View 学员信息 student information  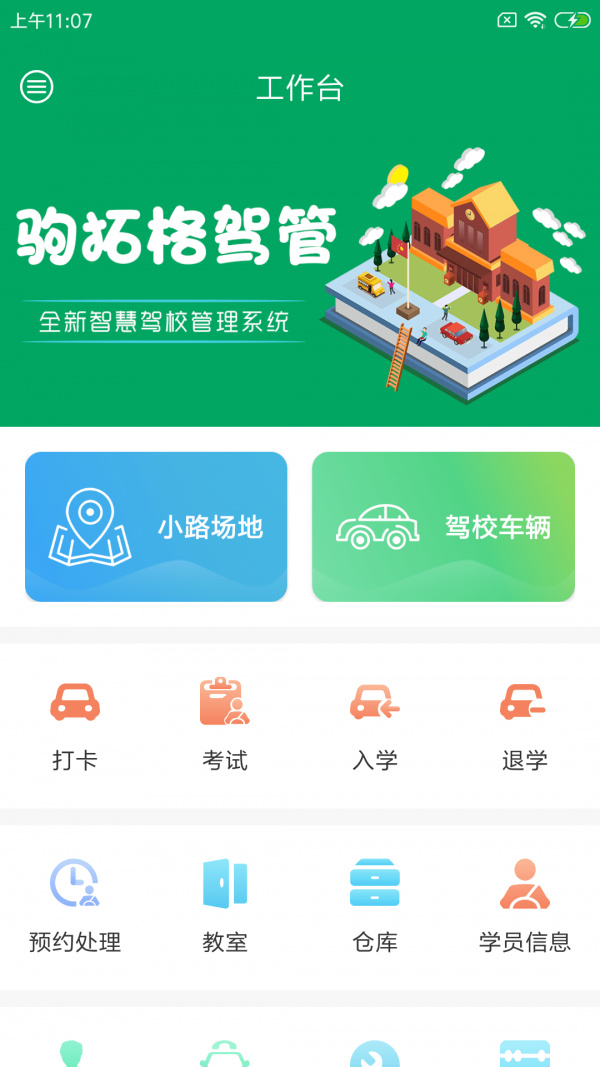(525, 906)
